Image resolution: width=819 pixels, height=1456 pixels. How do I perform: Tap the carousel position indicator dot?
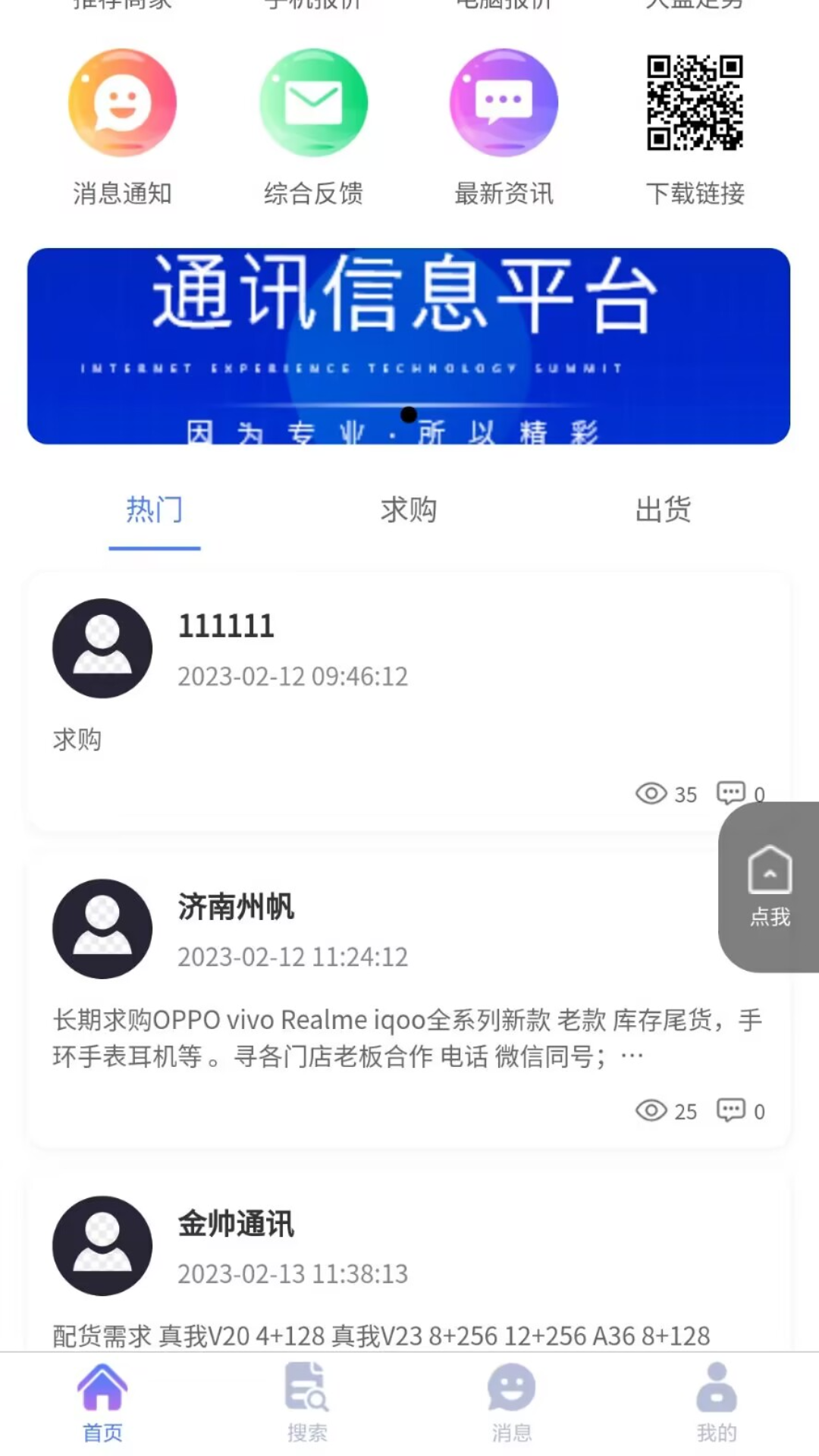coord(409,415)
